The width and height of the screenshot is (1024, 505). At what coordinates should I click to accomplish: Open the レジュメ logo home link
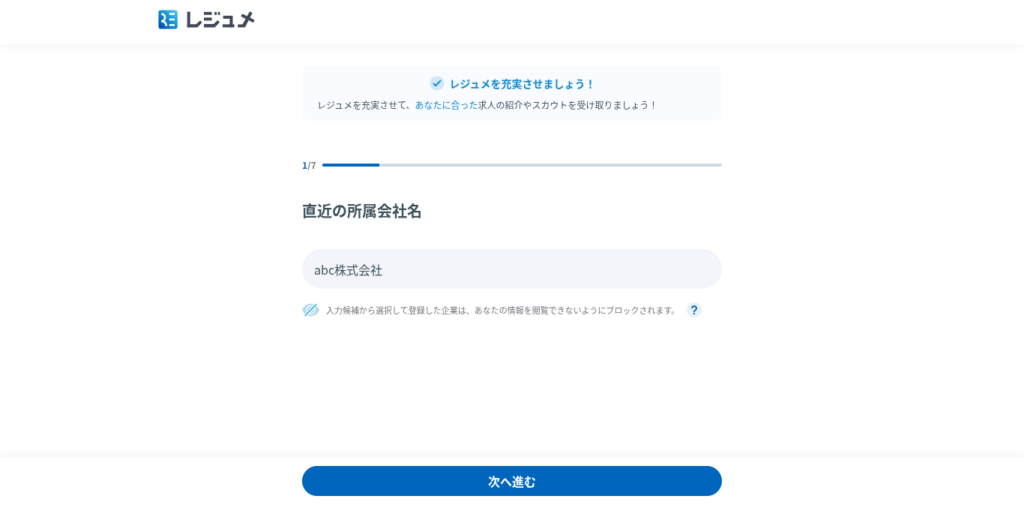(x=207, y=19)
